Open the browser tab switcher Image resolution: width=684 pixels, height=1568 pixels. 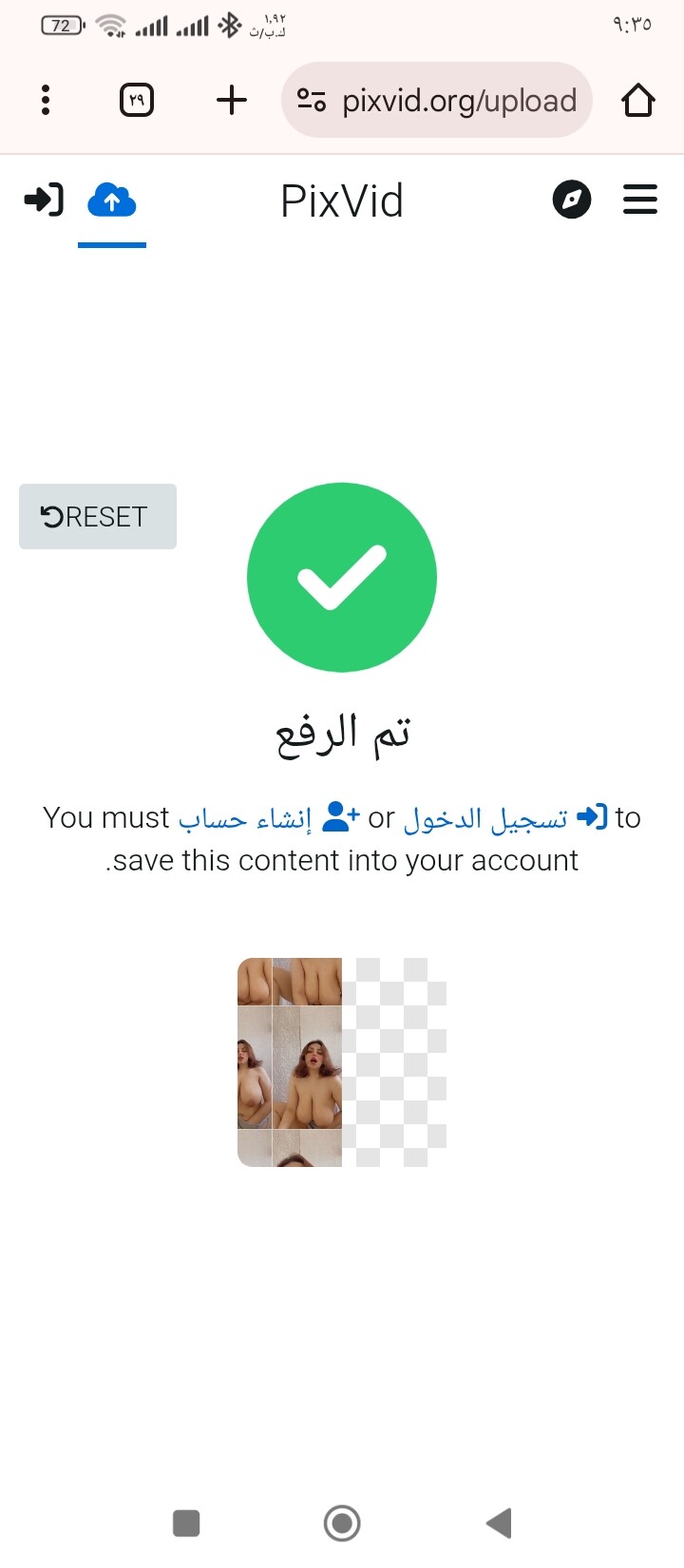[x=137, y=100]
